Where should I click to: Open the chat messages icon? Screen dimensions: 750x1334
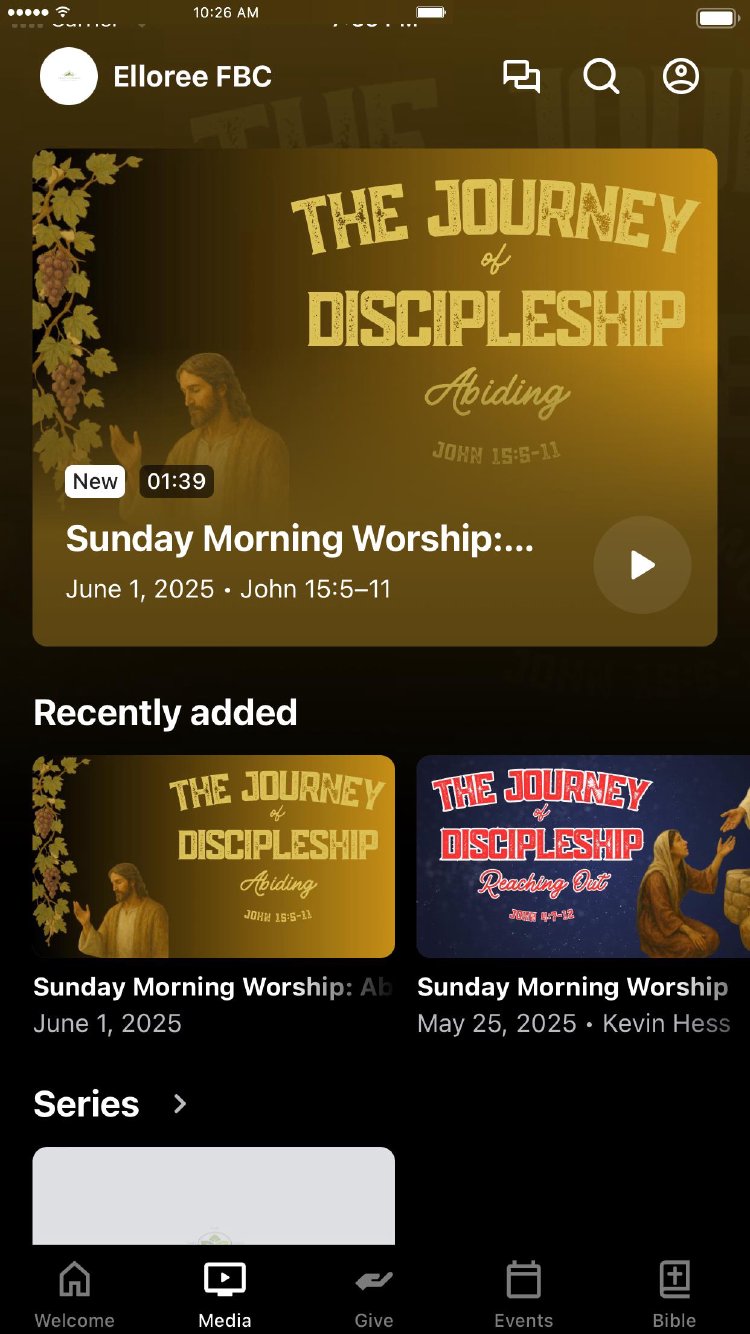(x=521, y=77)
